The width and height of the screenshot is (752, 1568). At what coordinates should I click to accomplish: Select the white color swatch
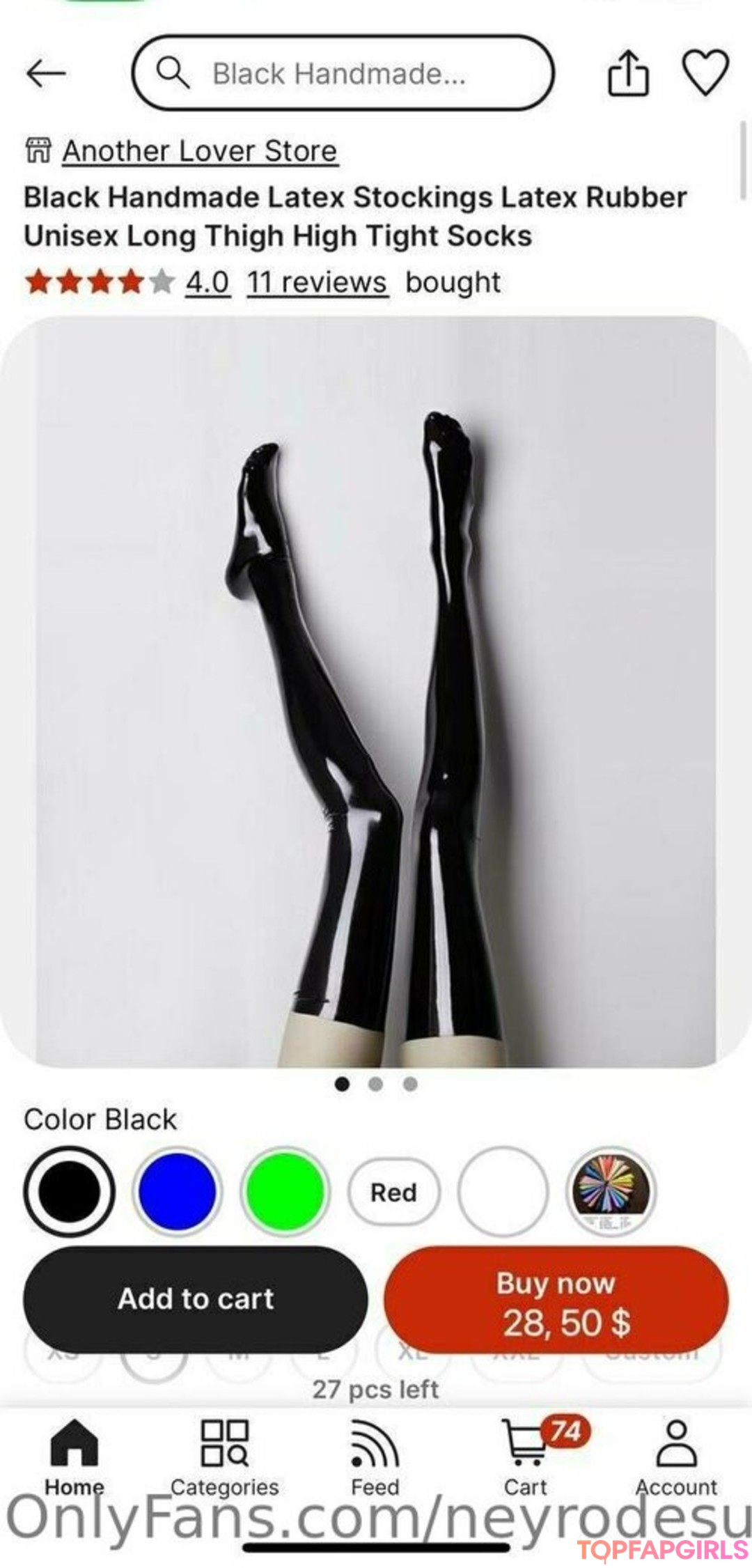click(503, 1191)
